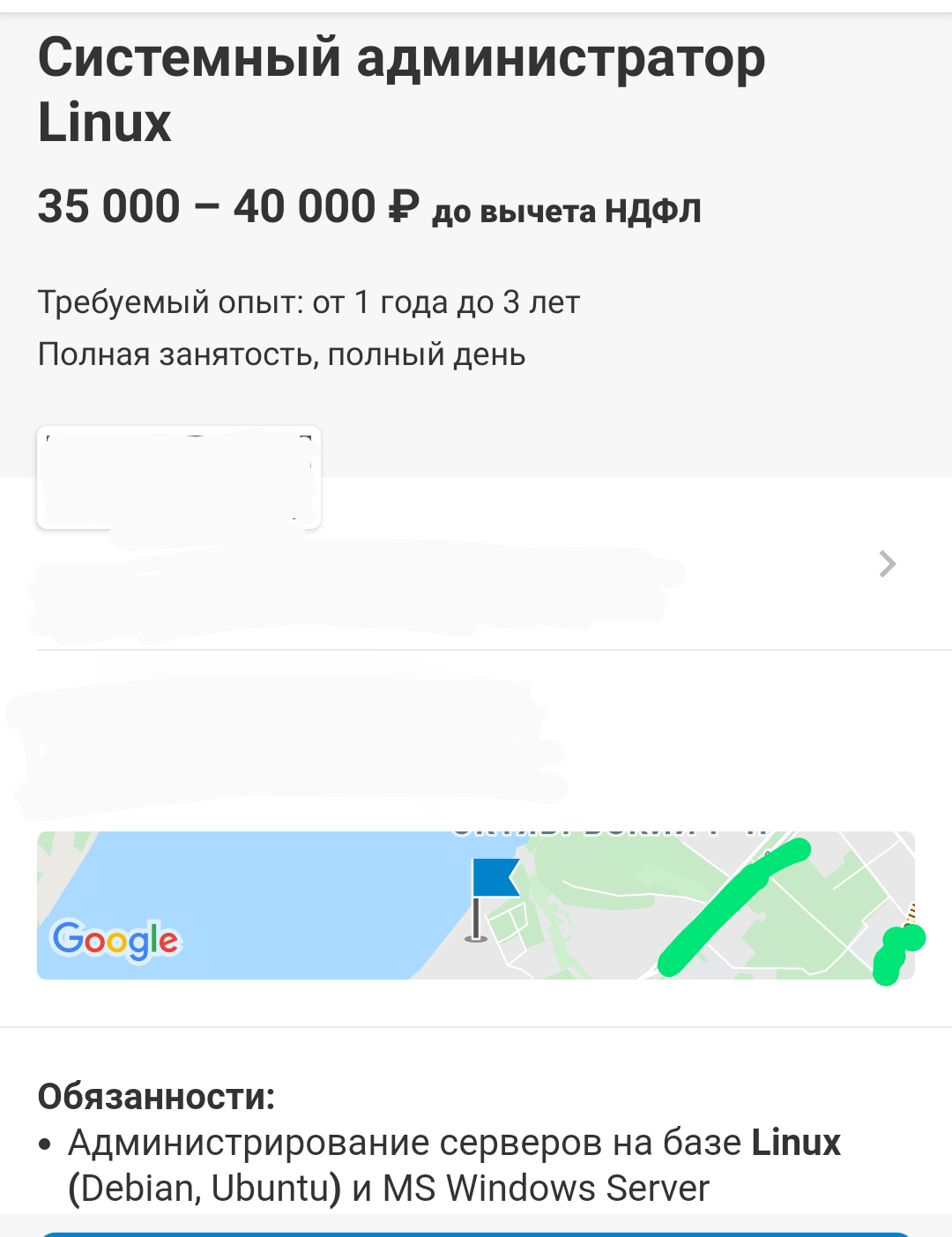Image resolution: width=952 pixels, height=1237 pixels.
Task: Open the map showing the job location
Action: click(475, 905)
